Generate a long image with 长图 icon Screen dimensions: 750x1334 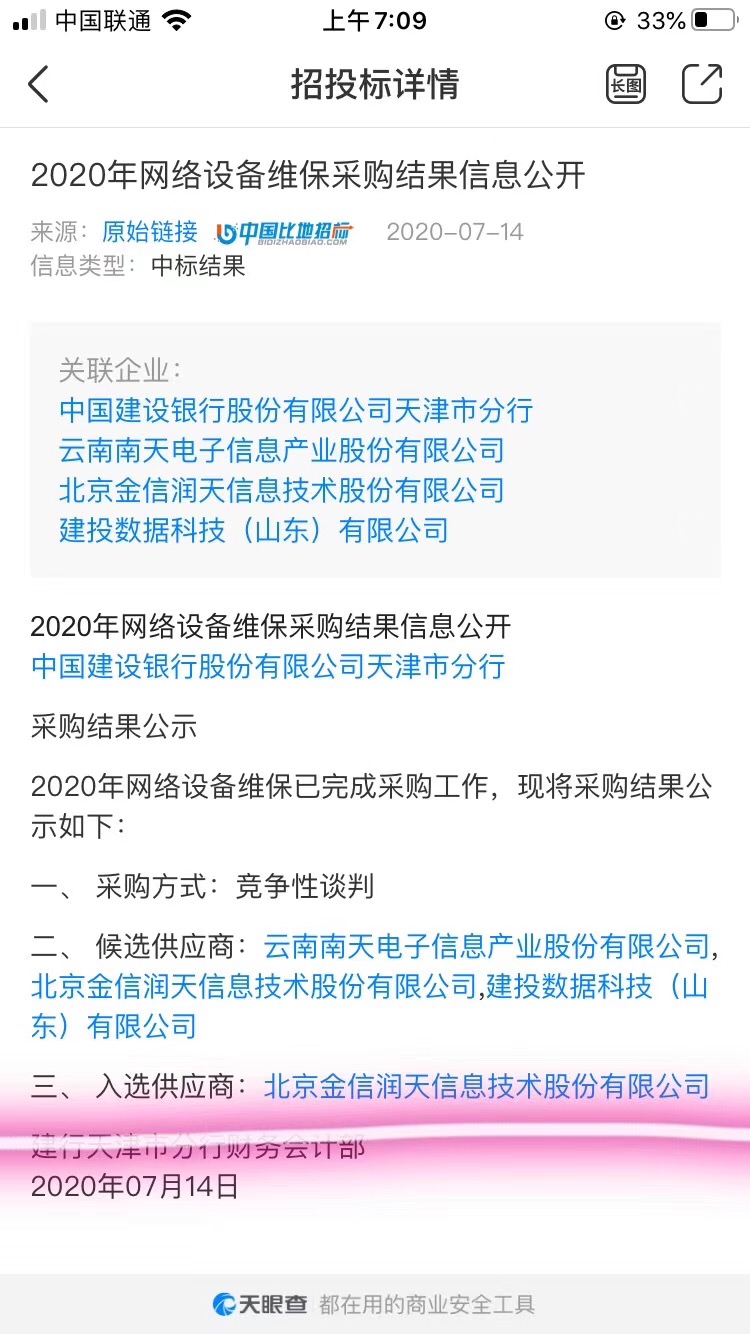point(626,84)
